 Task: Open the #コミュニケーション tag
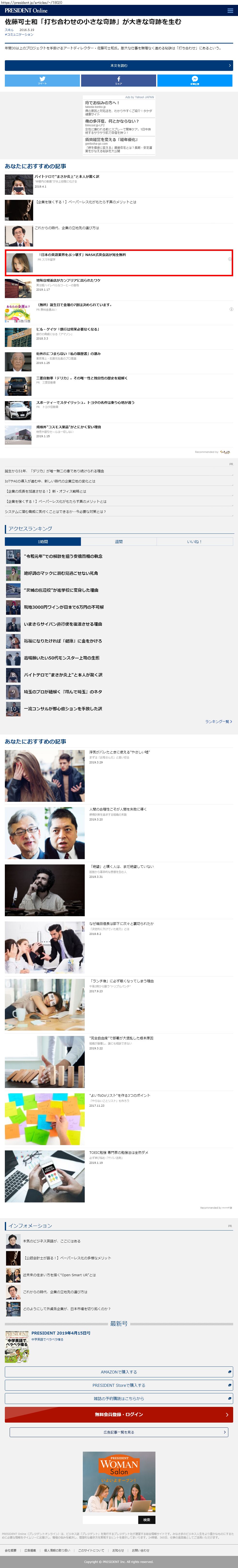19,34
